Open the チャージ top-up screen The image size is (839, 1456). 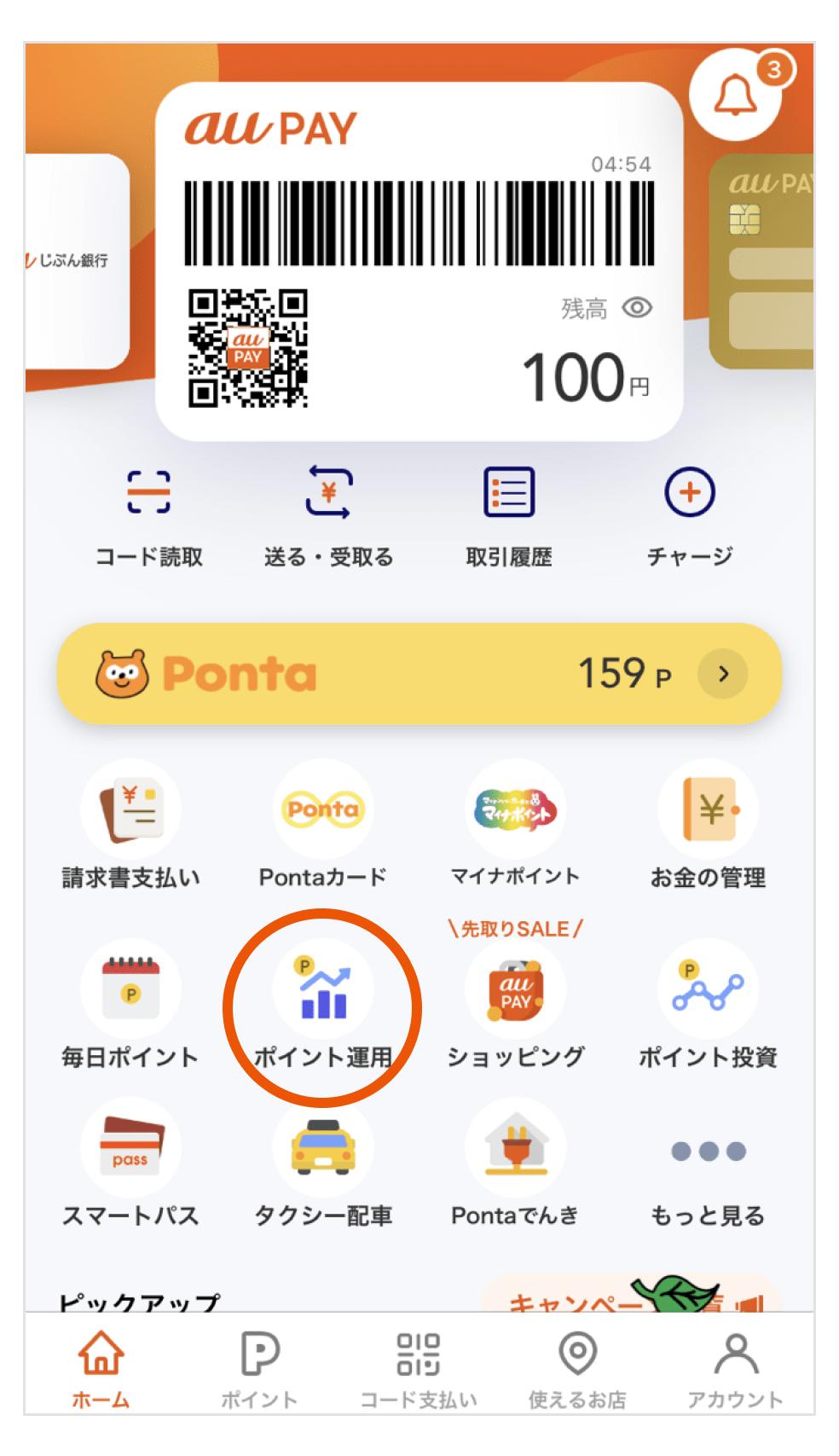(x=689, y=512)
